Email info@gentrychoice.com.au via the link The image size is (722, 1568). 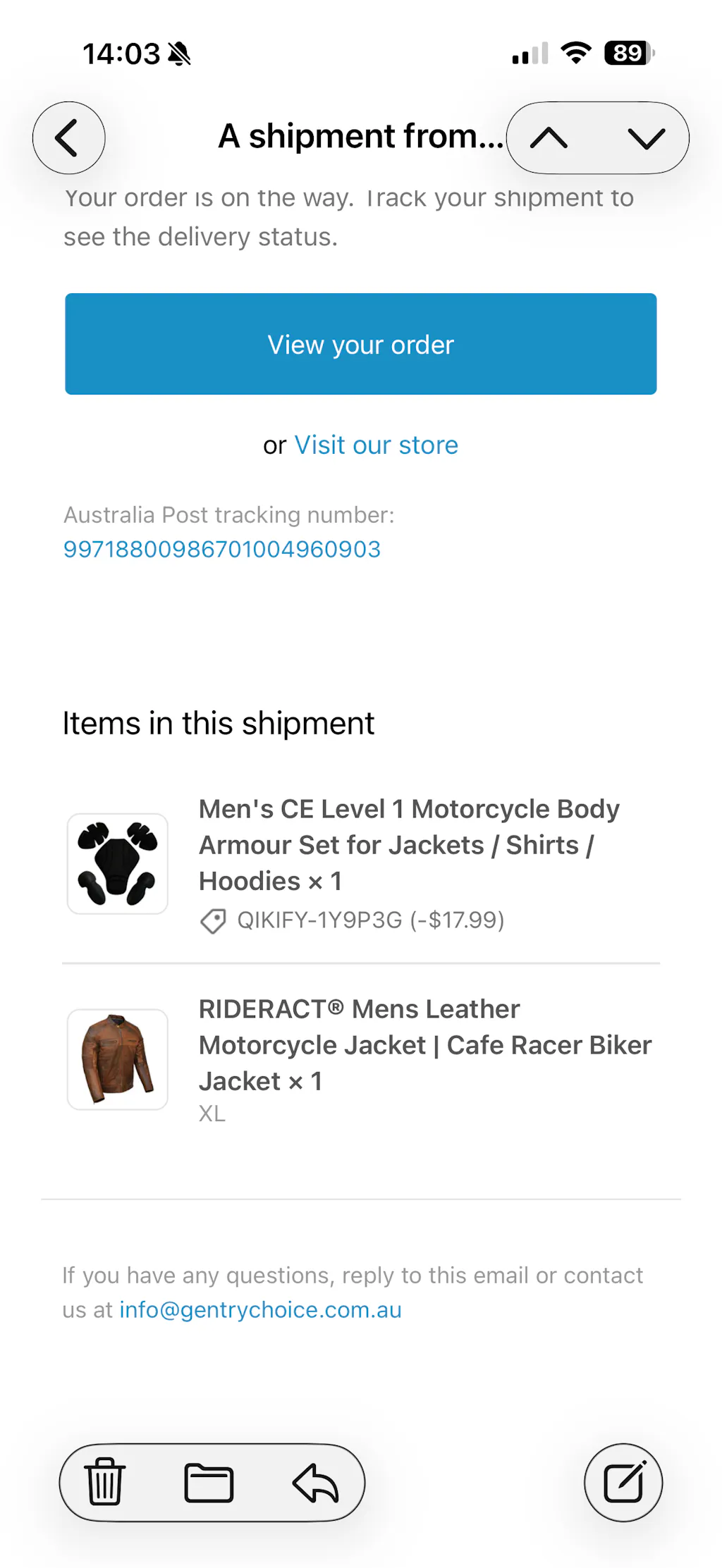pos(260,1309)
